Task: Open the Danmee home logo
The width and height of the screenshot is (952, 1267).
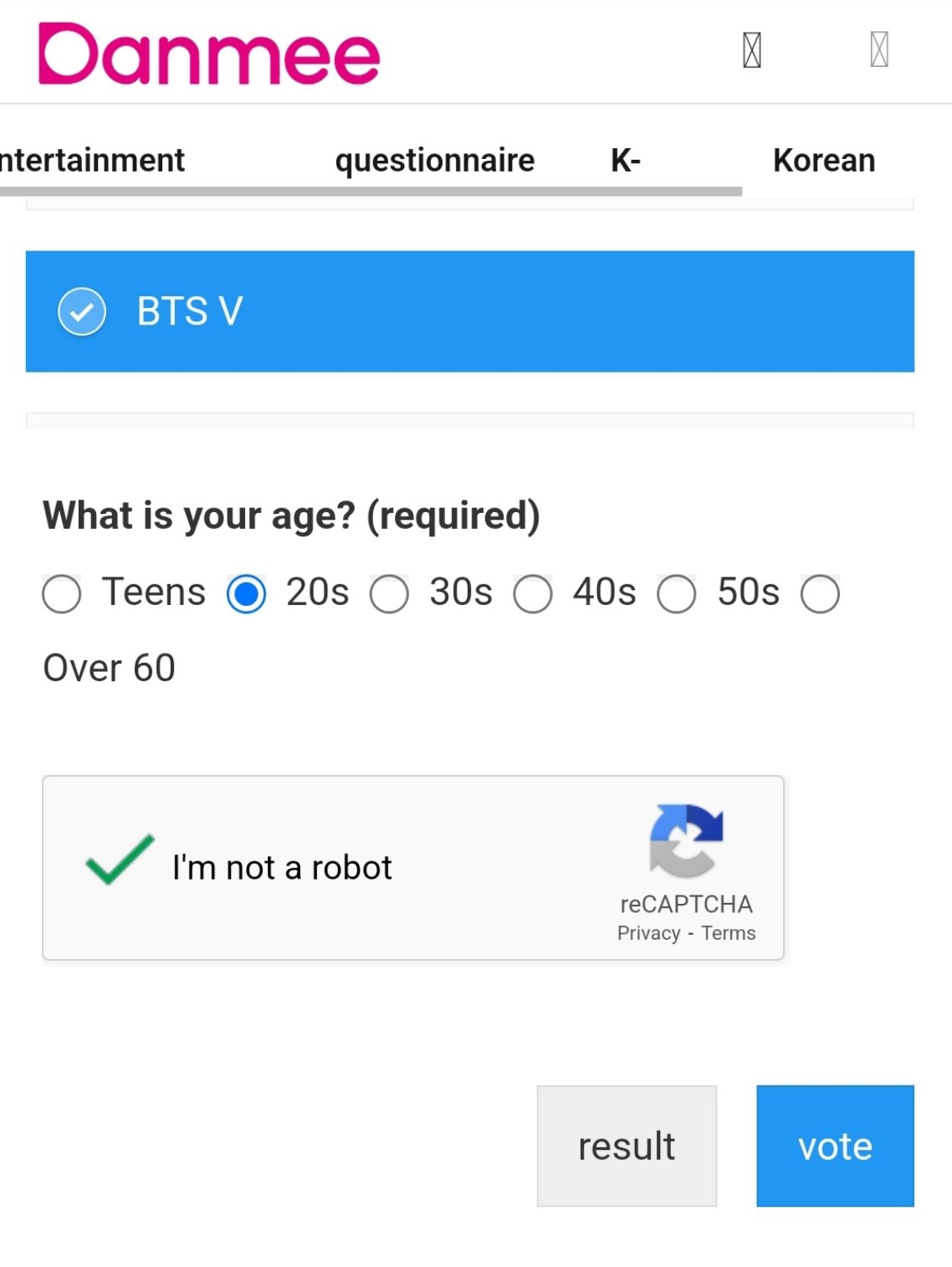Action: (209, 54)
